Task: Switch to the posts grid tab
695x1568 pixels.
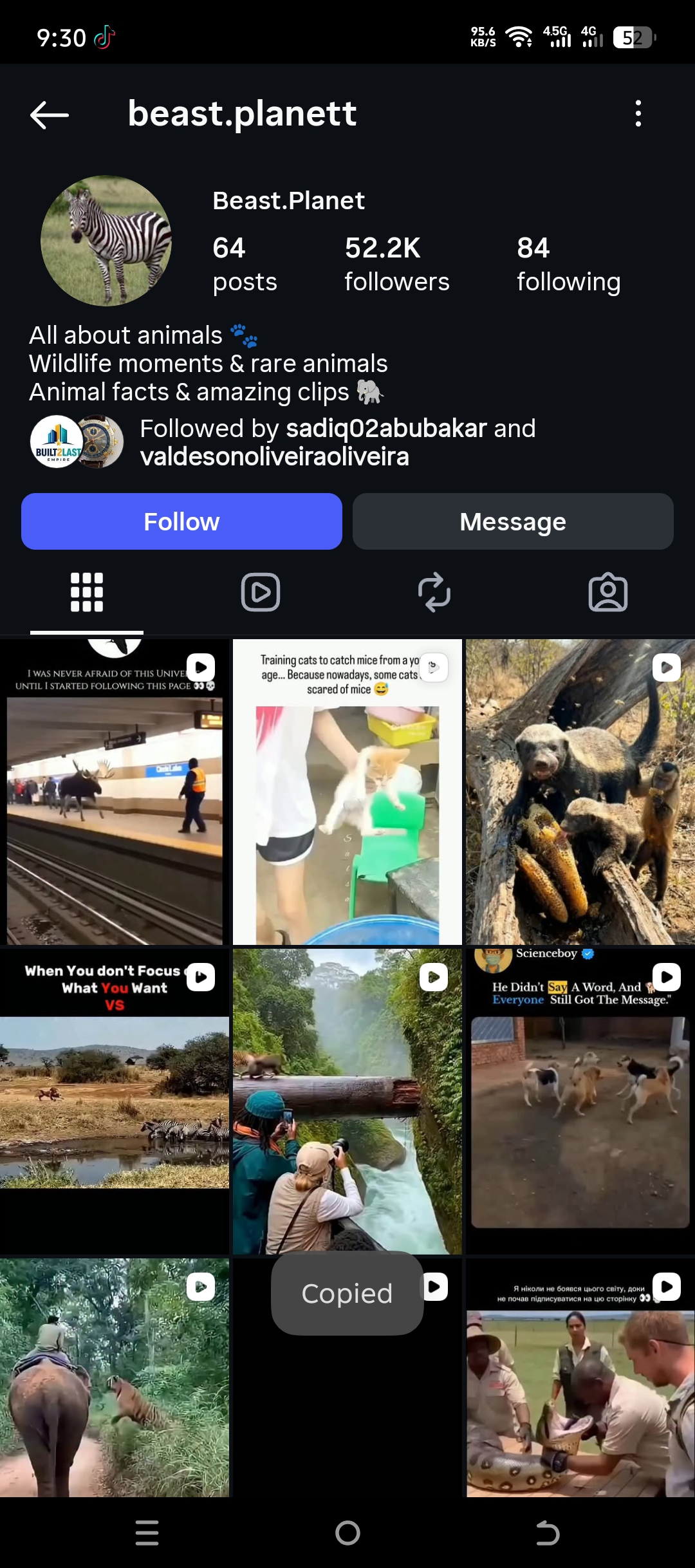Action: (x=87, y=592)
